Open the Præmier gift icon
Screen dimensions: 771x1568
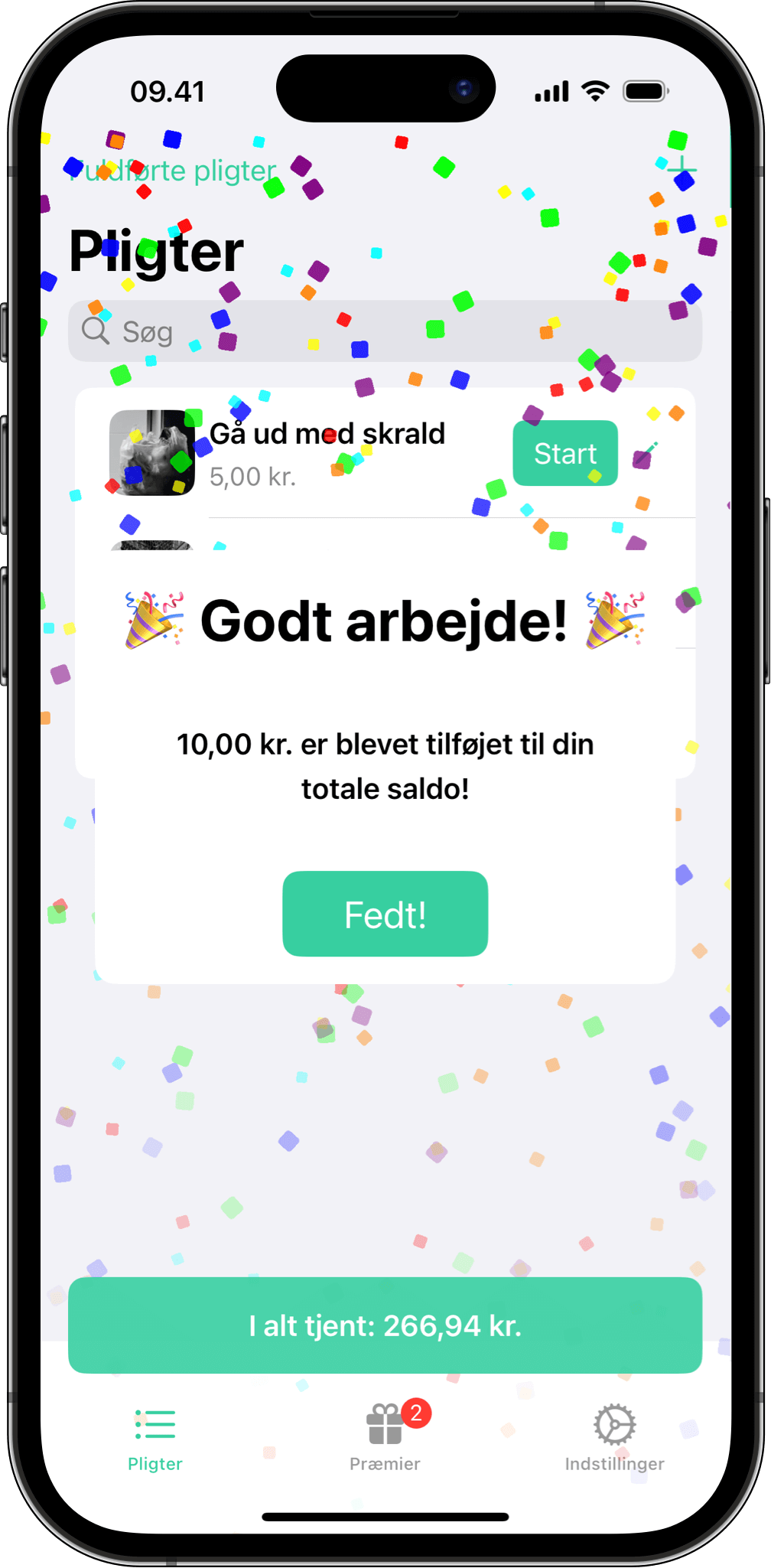pos(385,1428)
